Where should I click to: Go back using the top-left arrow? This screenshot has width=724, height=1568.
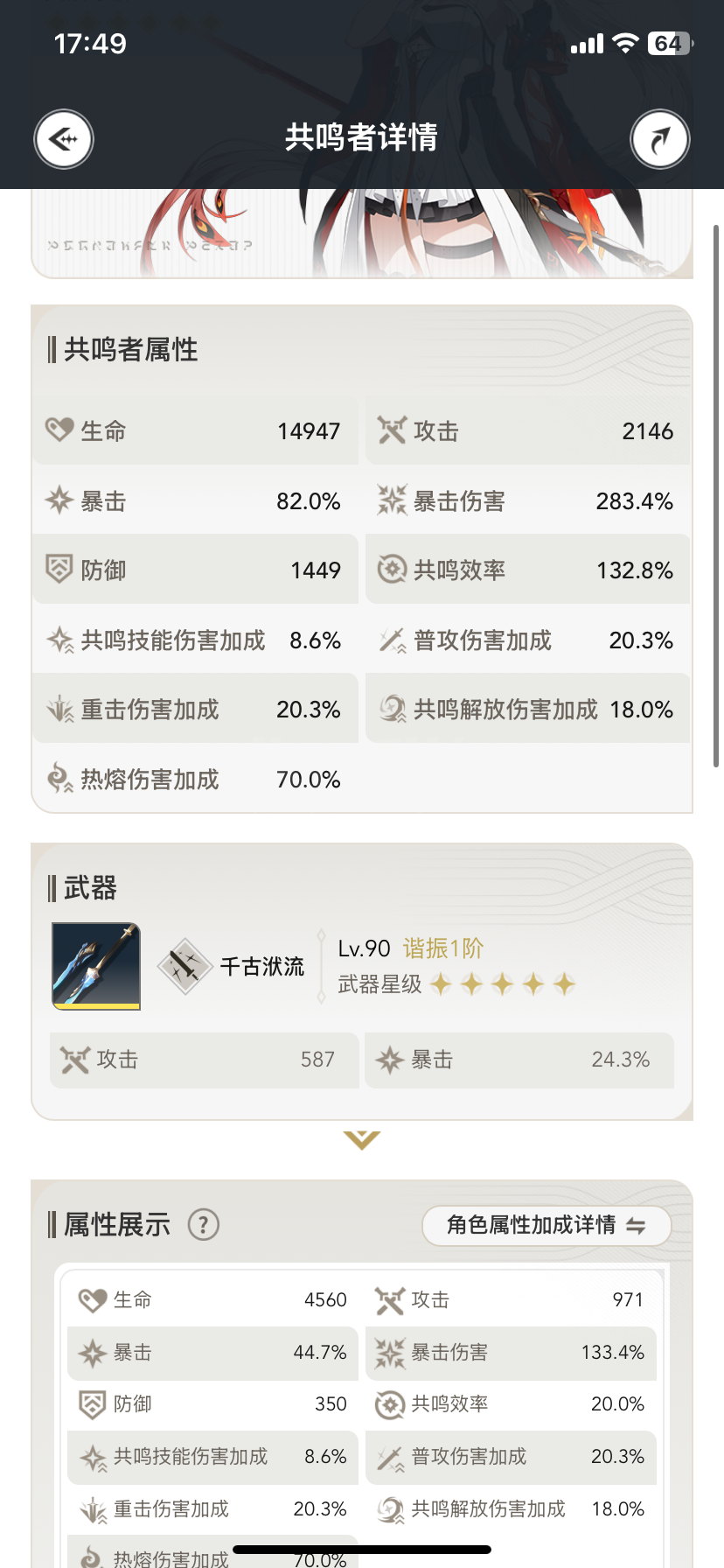coord(64,139)
